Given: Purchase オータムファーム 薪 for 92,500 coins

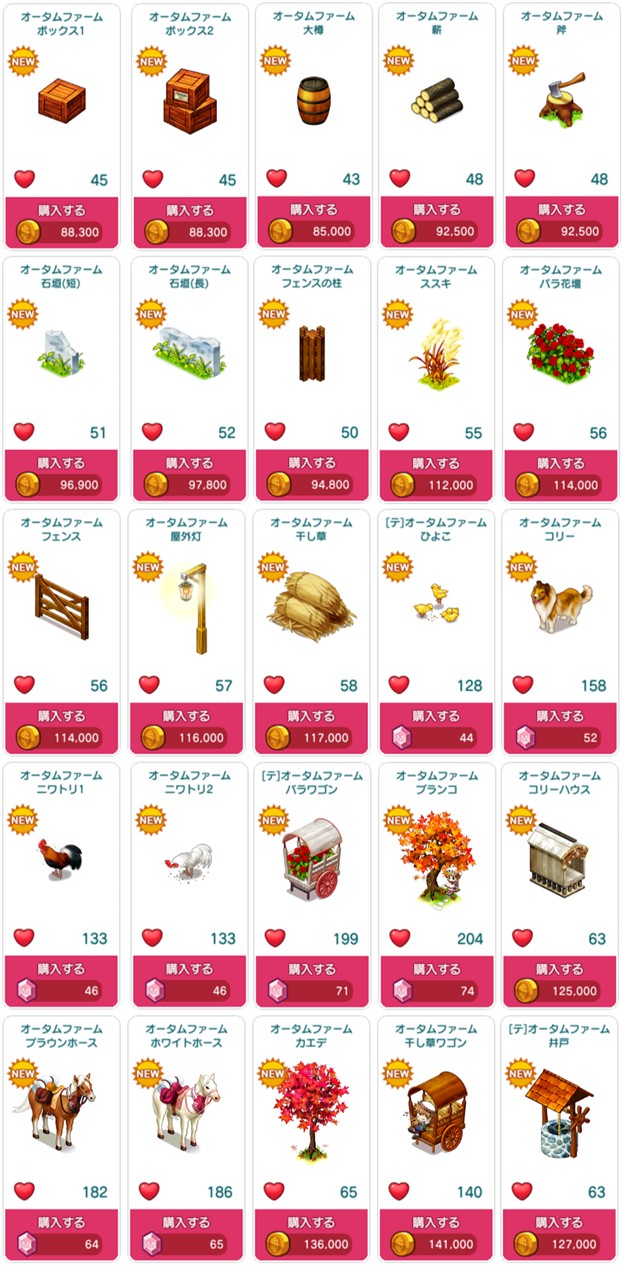Looking at the screenshot, I should pyautogui.click(x=437, y=222).
